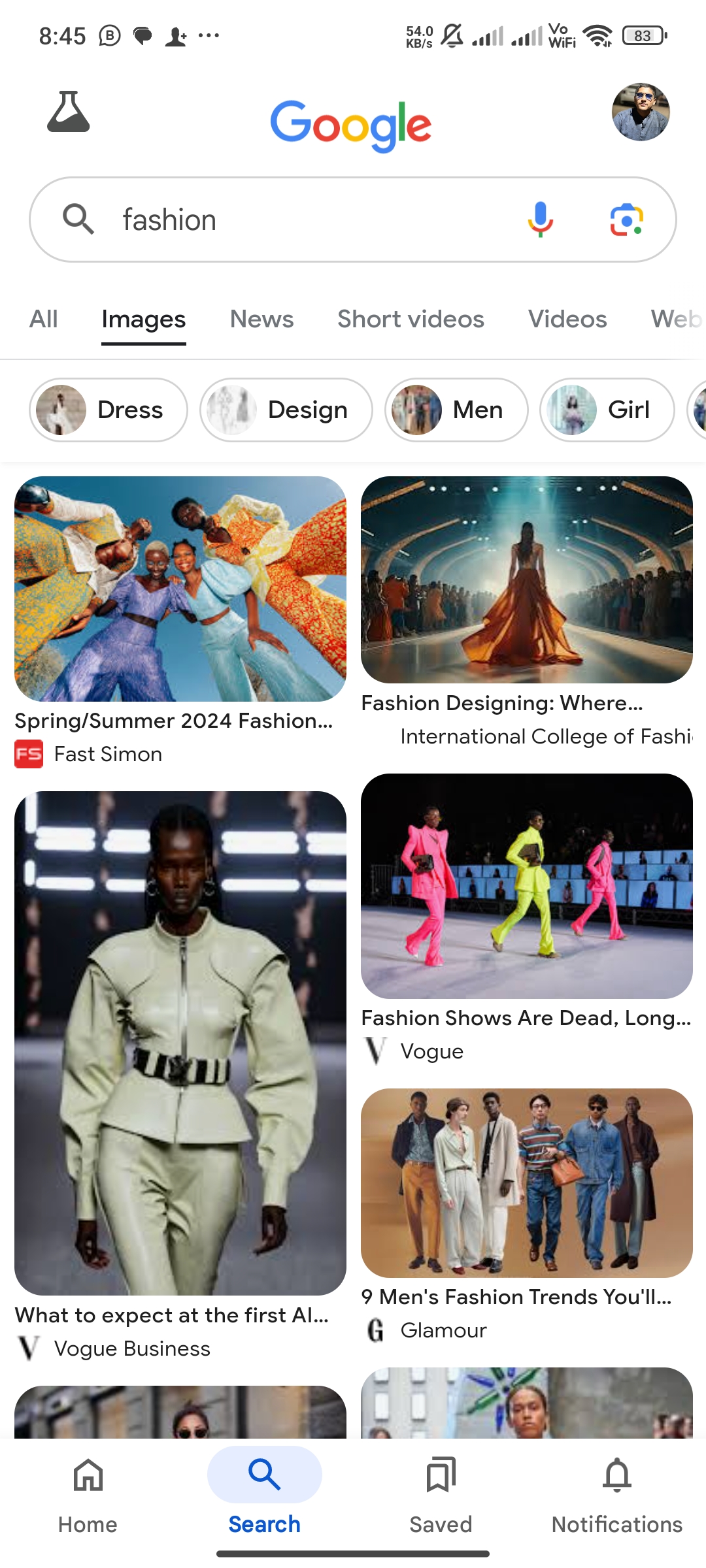
Task: Open the account profile picture
Action: (640, 112)
